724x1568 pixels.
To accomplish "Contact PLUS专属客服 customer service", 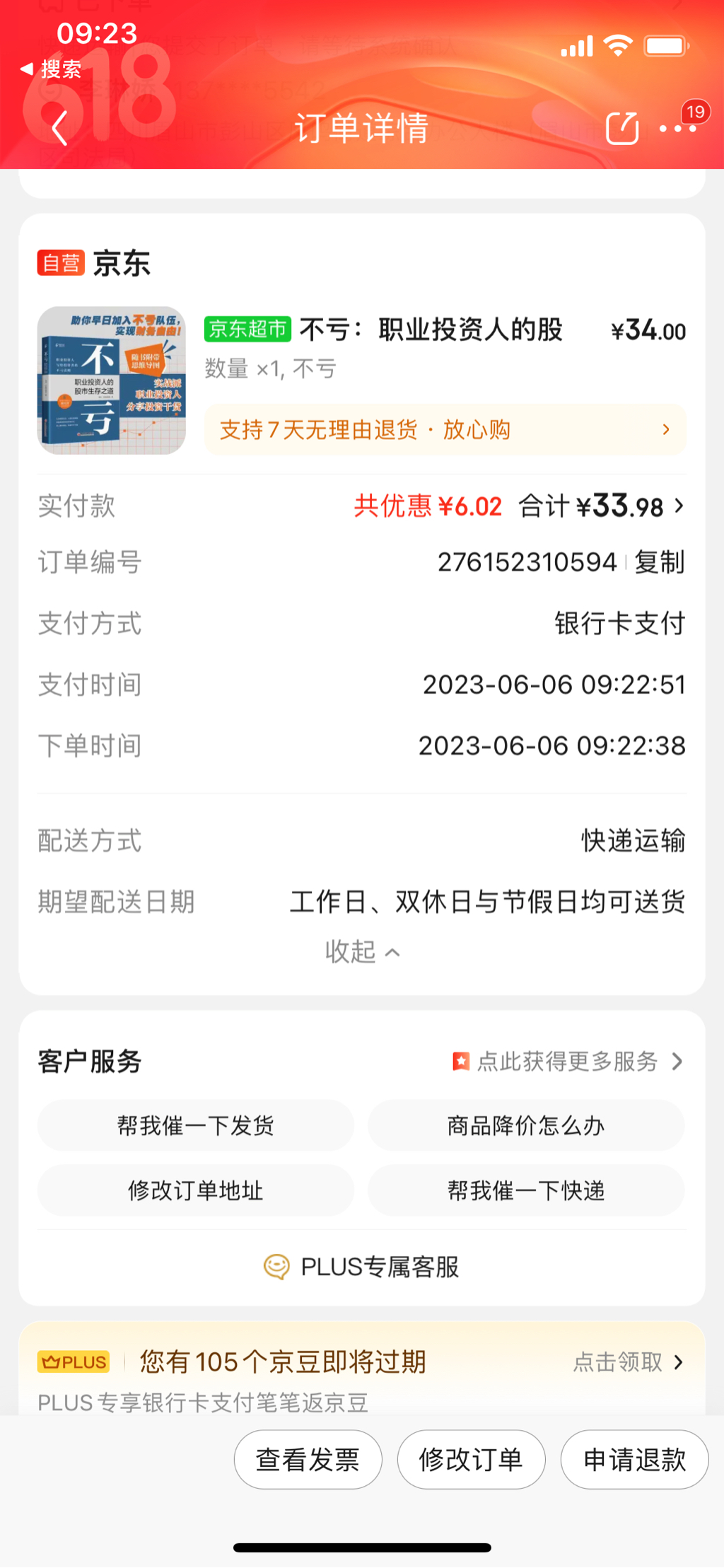I will tap(362, 1267).
